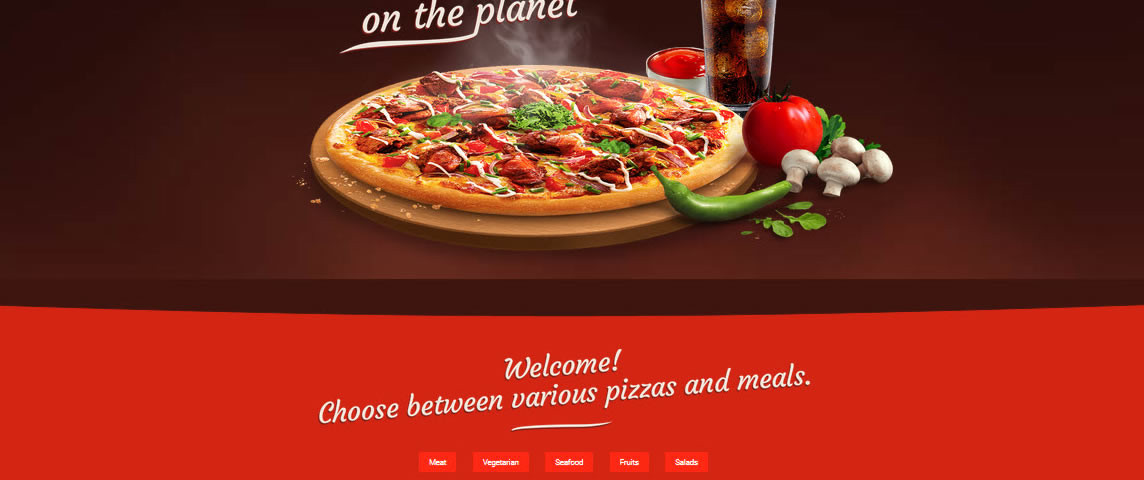This screenshot has width=1144, height=480.
Task: Select the Meat category chip
Action: pos(437,462)
